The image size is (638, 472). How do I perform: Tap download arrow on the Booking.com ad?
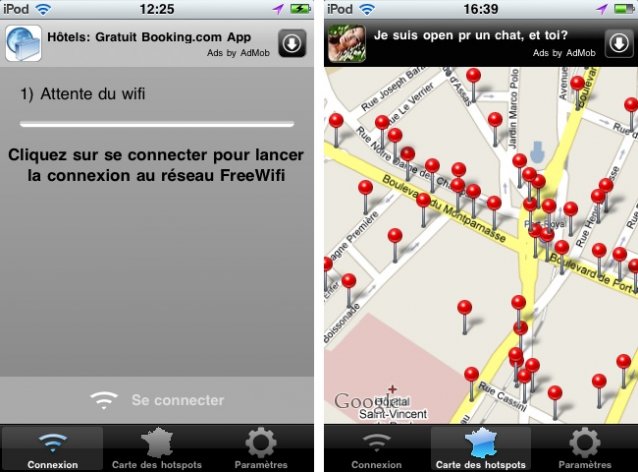pos(291,43)
